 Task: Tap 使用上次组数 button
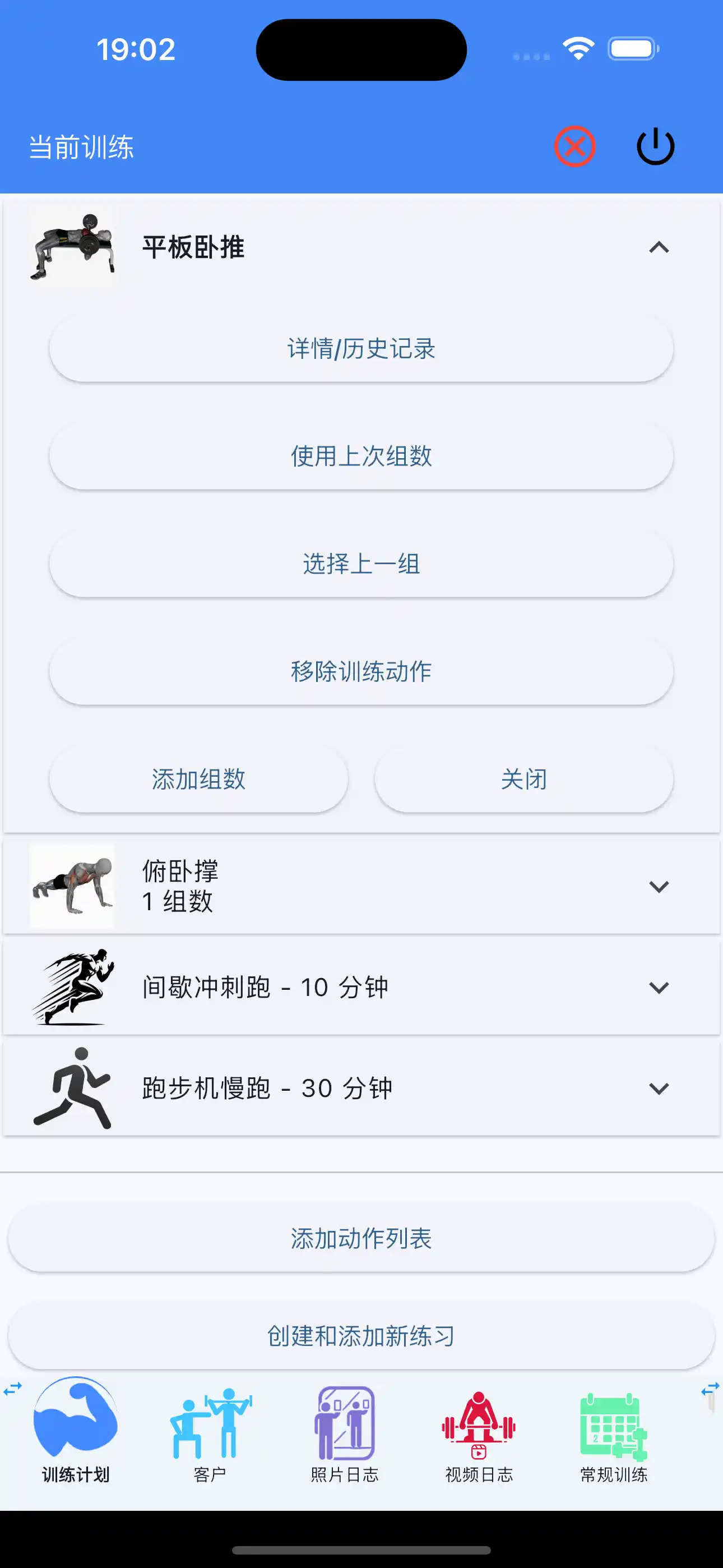click(x=361, y=456)
